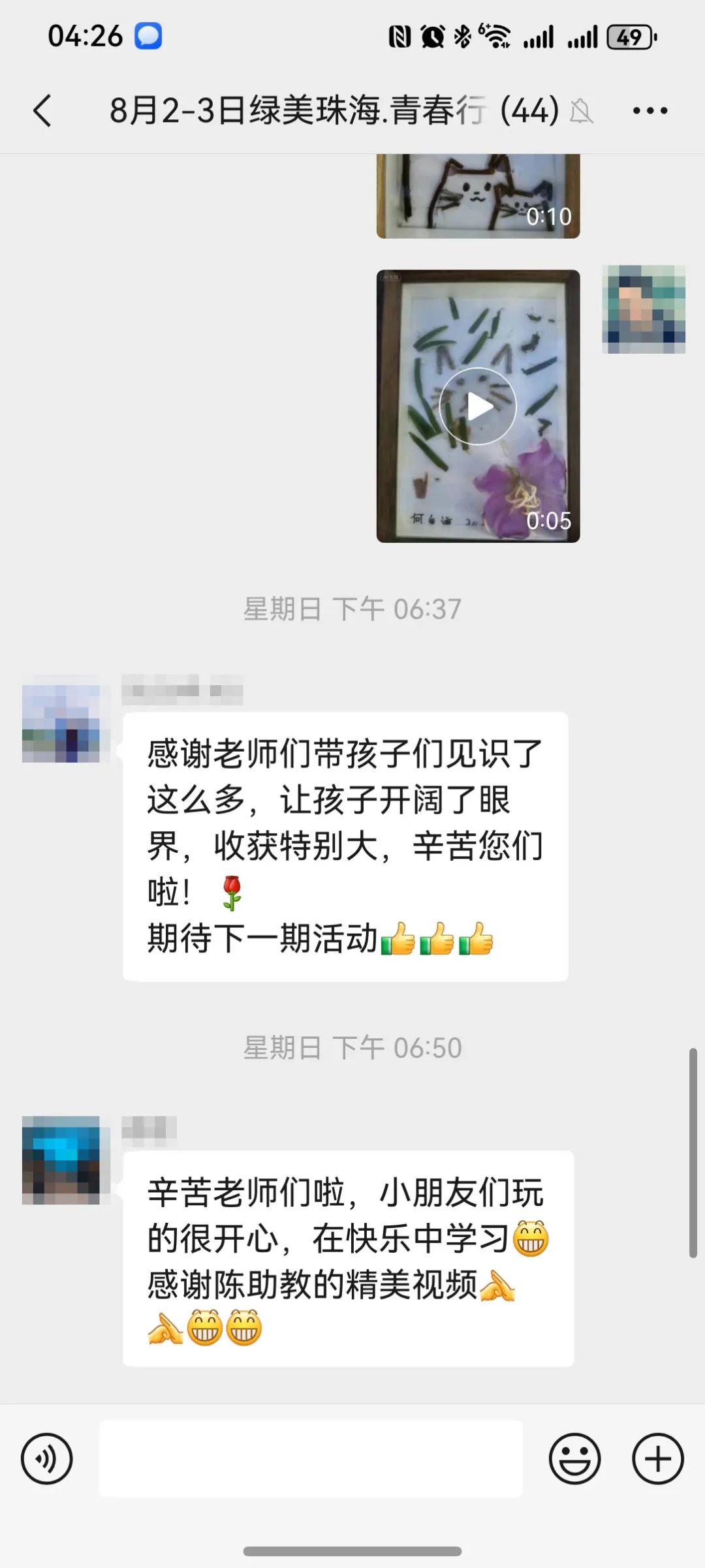
Task: Switch to voice message input
Action: pyautogui.click(x=47, y=1458)
